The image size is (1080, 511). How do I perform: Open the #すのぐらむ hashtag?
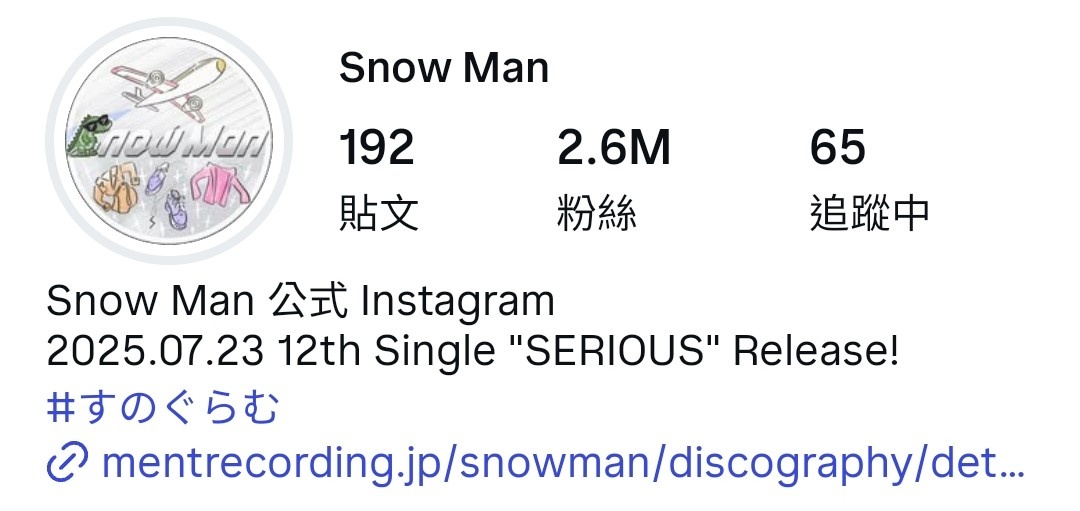(x=163, y=408)
